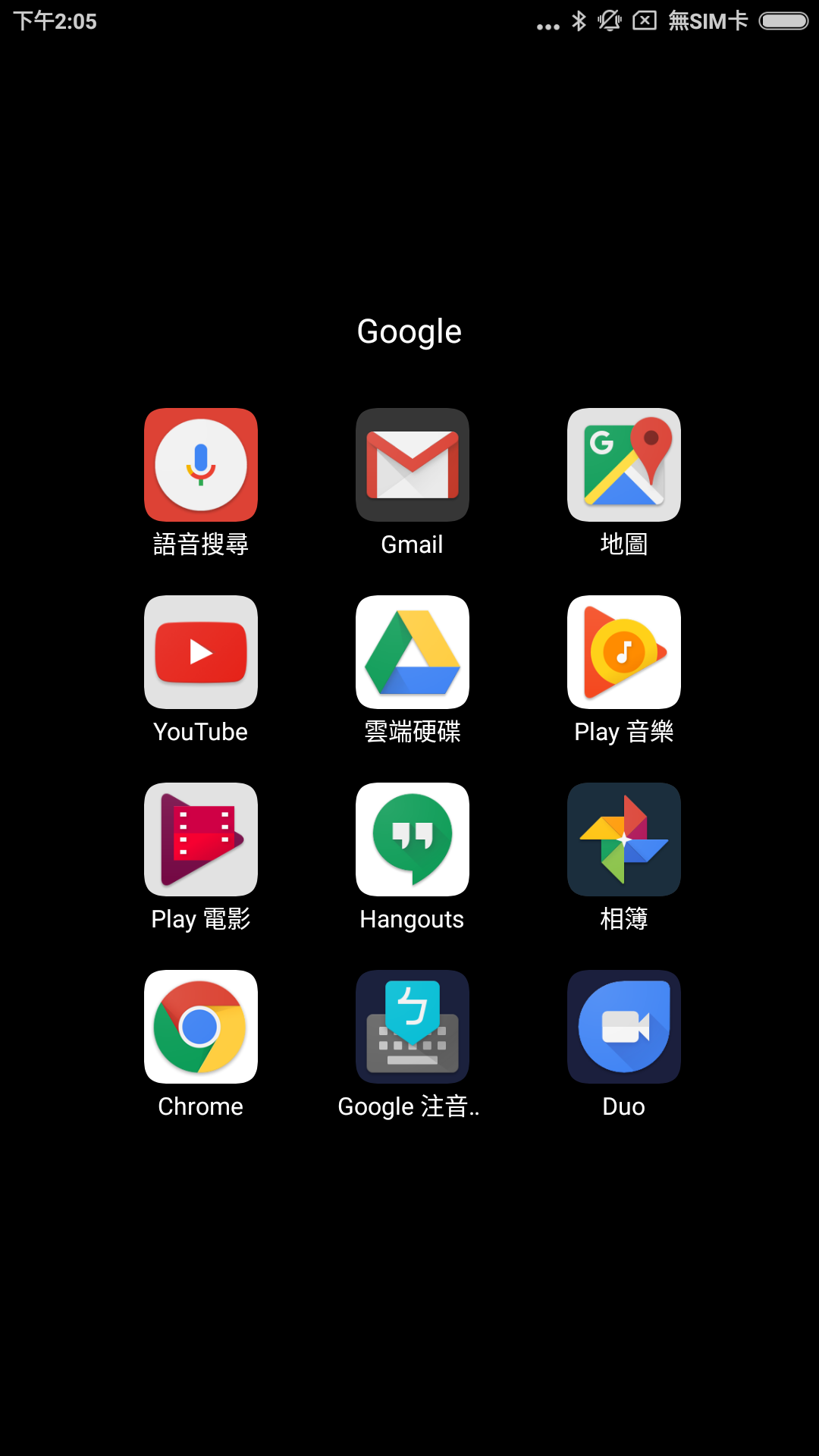Viewport: 819px width, 1456px height.
Task: Launch Gmail
Action: (x=413, y=465)
